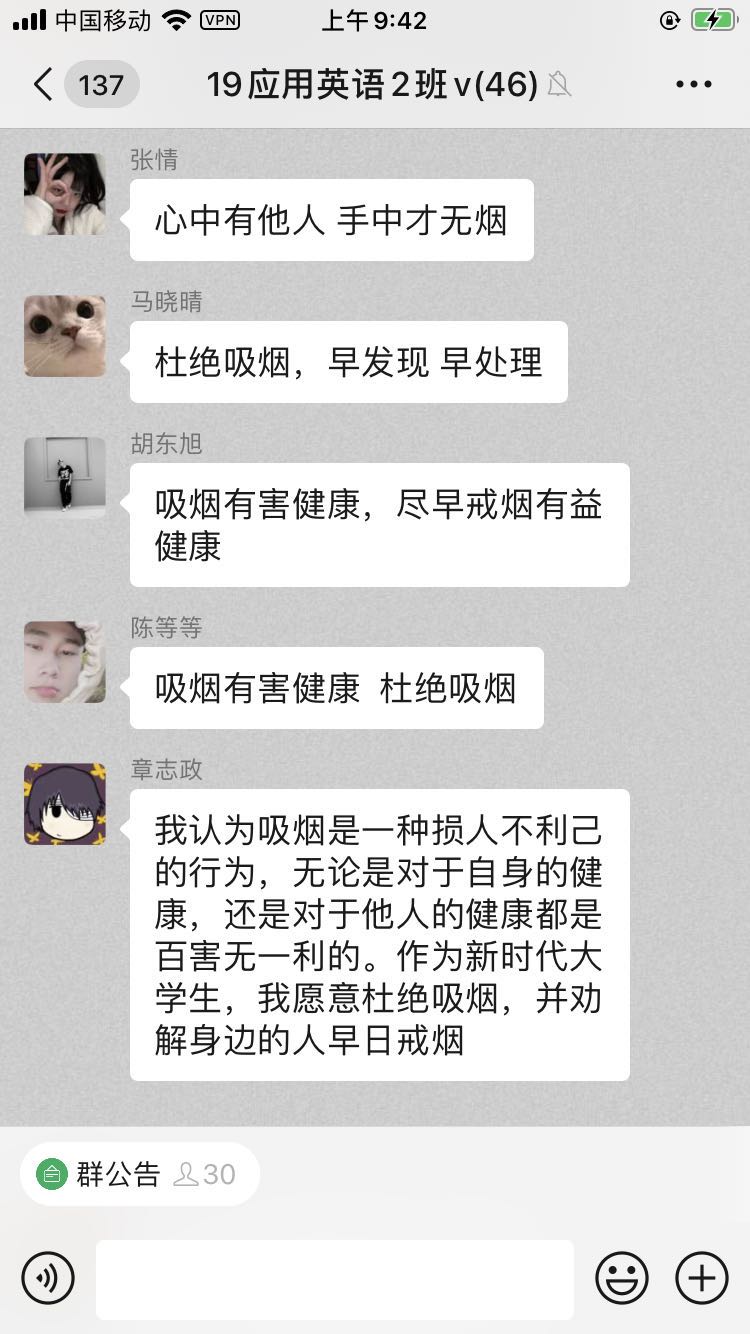Open the group chat overflow menu
Image resolution: width=750 pixels, height=1334 pixels.
tap(693, 85)
